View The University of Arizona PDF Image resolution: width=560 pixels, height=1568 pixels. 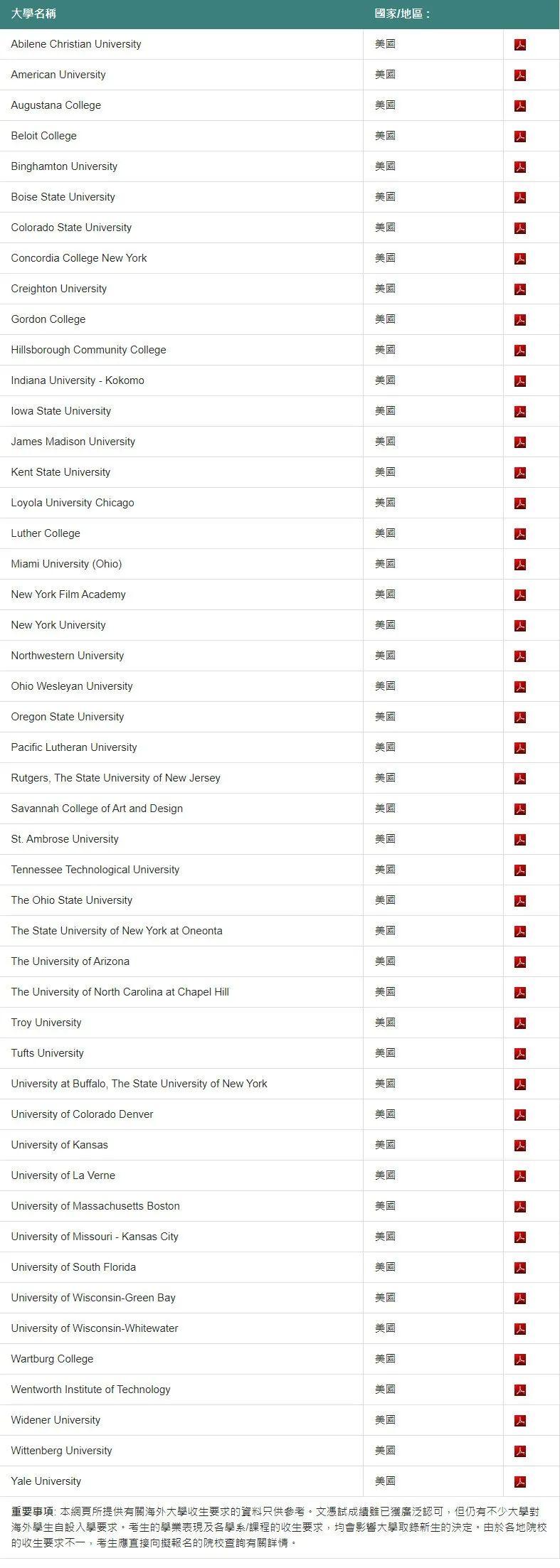520,962
